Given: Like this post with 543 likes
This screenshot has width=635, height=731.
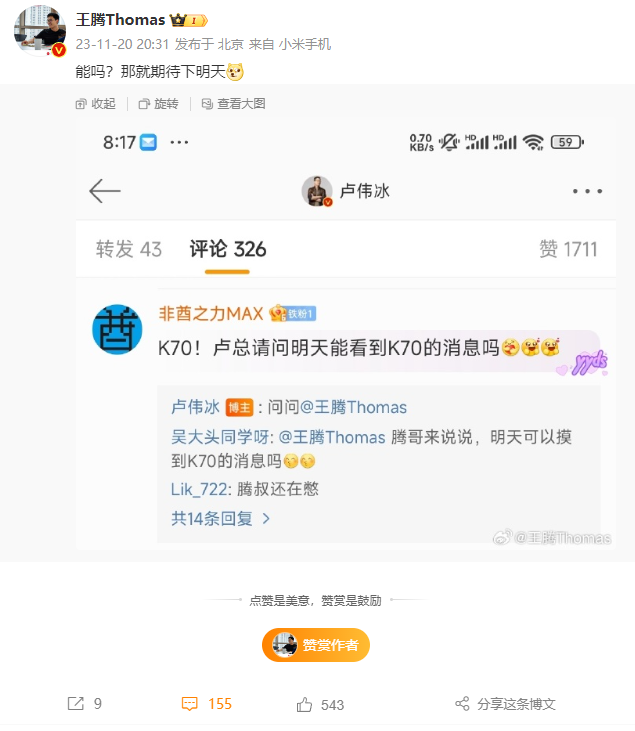Looking at the screenshot, I should point(320,704).
